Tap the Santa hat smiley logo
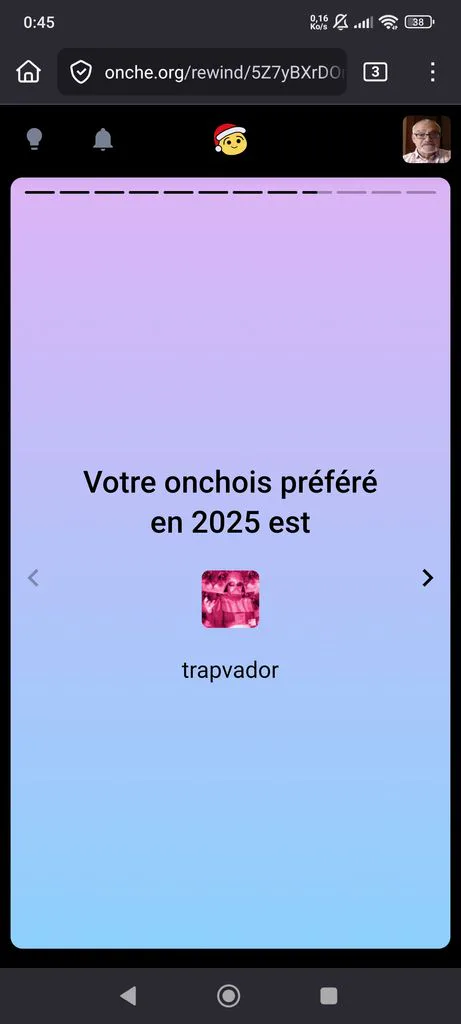Screen dimensions: 461x1024 (x=230, y=139)
